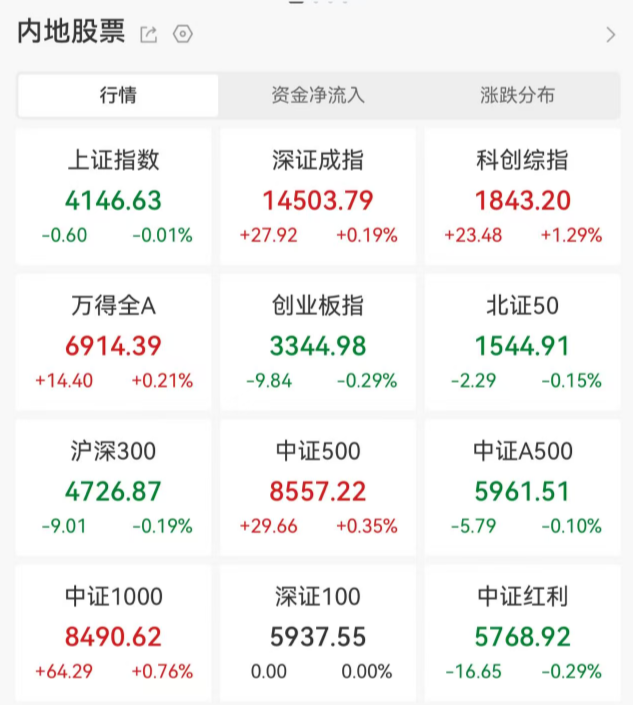View 科创综指 index details
The width and height of the screenshot is (633, 705).
tap(522, 197)
